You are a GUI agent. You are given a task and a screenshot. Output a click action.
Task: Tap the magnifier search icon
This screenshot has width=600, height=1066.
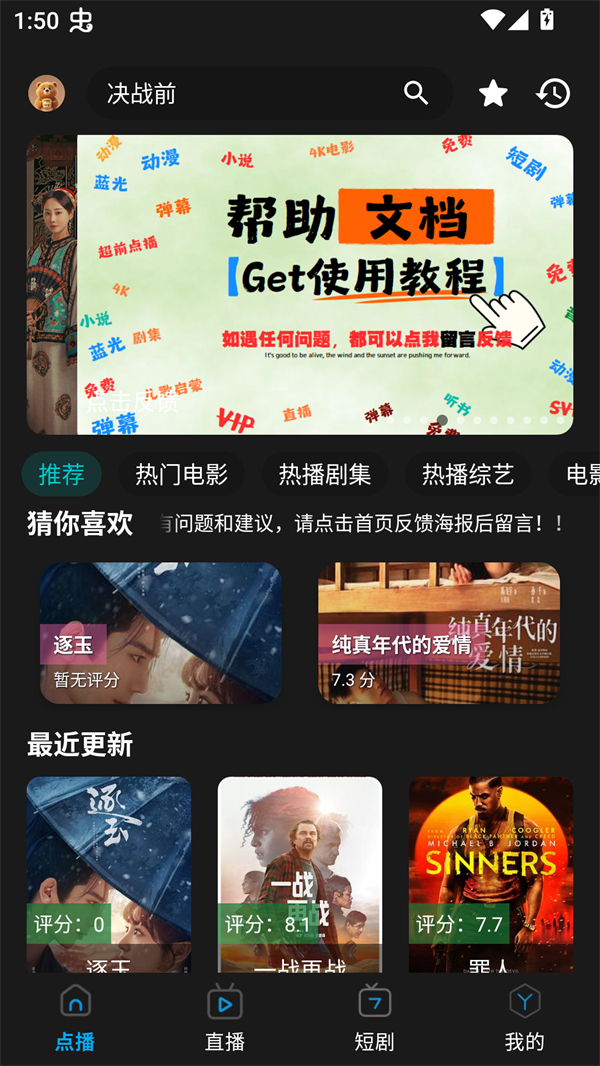[x=416, y=93]
